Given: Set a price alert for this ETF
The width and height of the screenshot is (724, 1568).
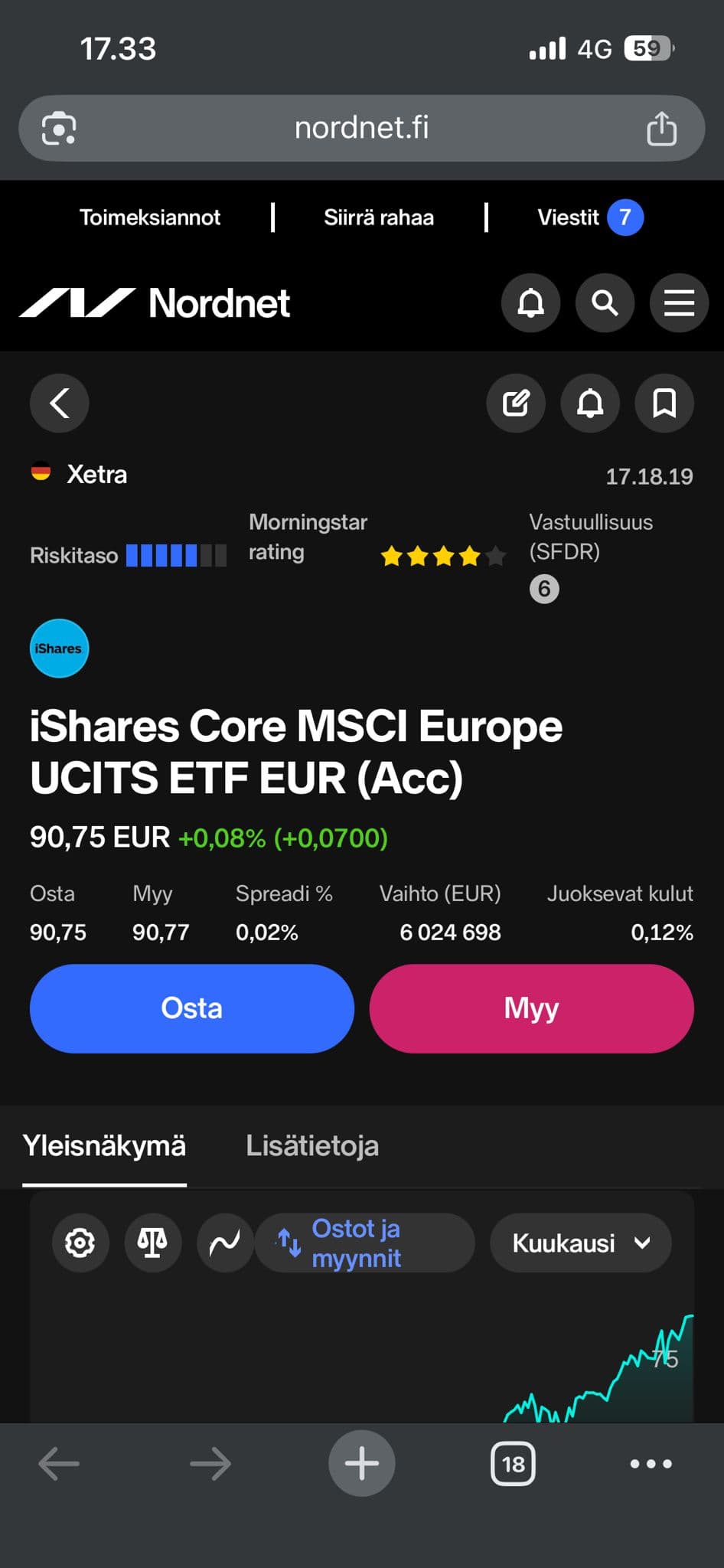Looking at the screenshot, I should click(x=590, y=403).
